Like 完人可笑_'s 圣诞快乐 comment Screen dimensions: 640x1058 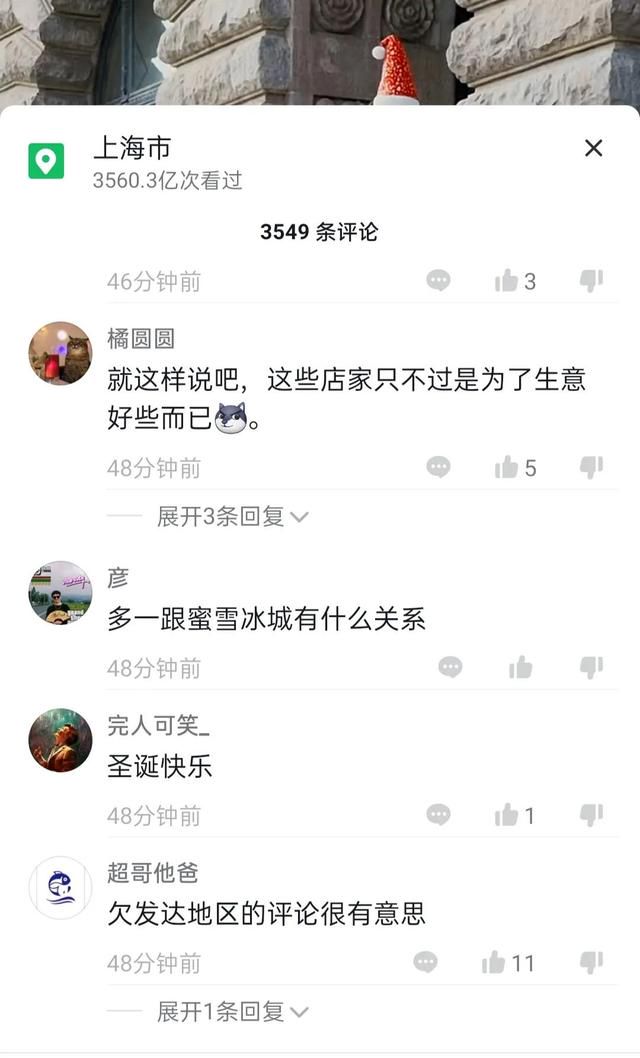(x=507, y=816)
